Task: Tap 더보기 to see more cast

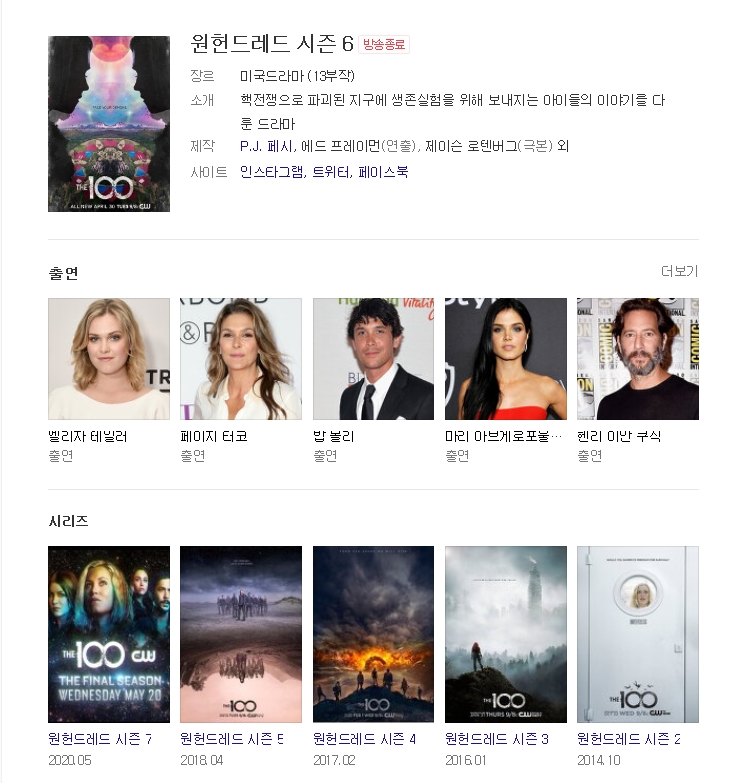Action: 679,272
